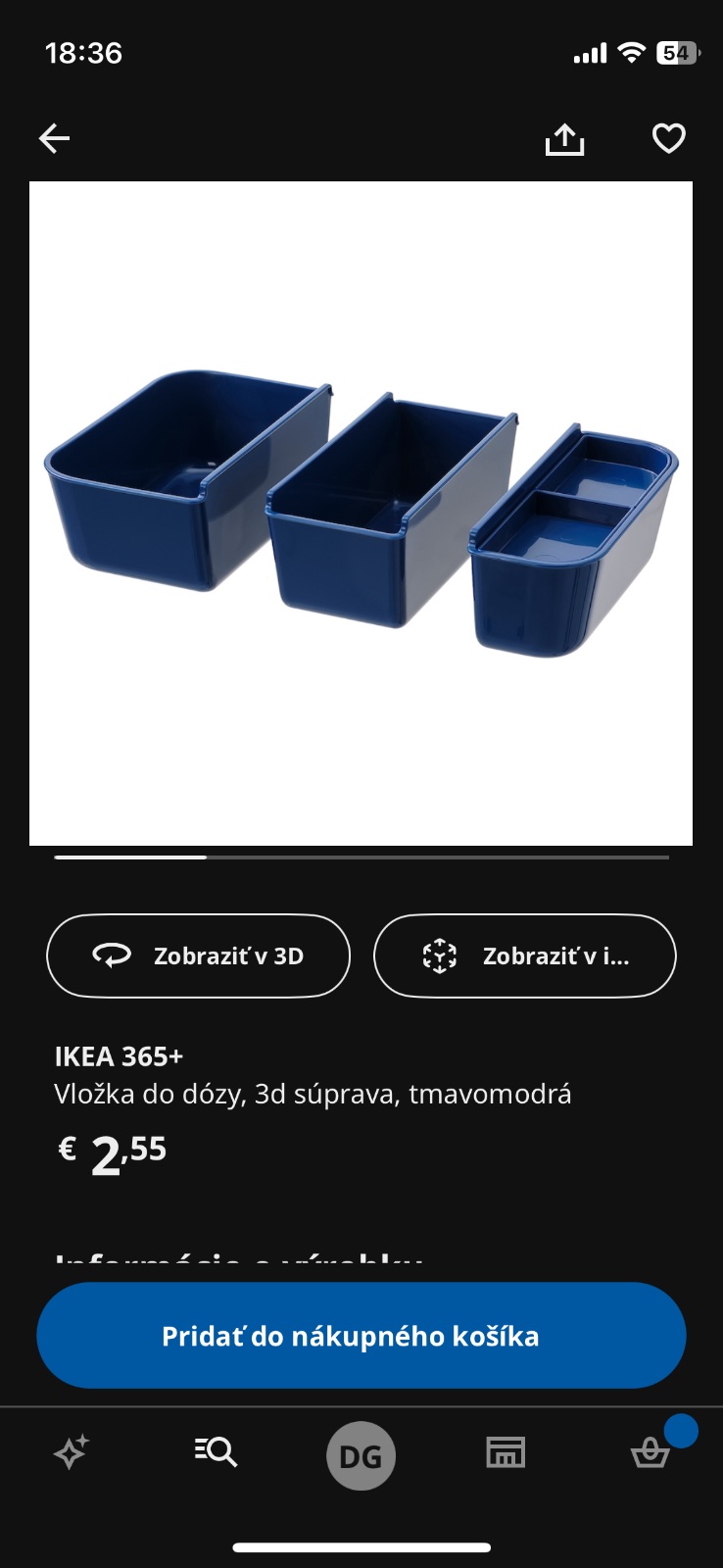723x1568 pixels.
Task: Add product to favorites with heart icon
Action: click(x=669, y=139)
